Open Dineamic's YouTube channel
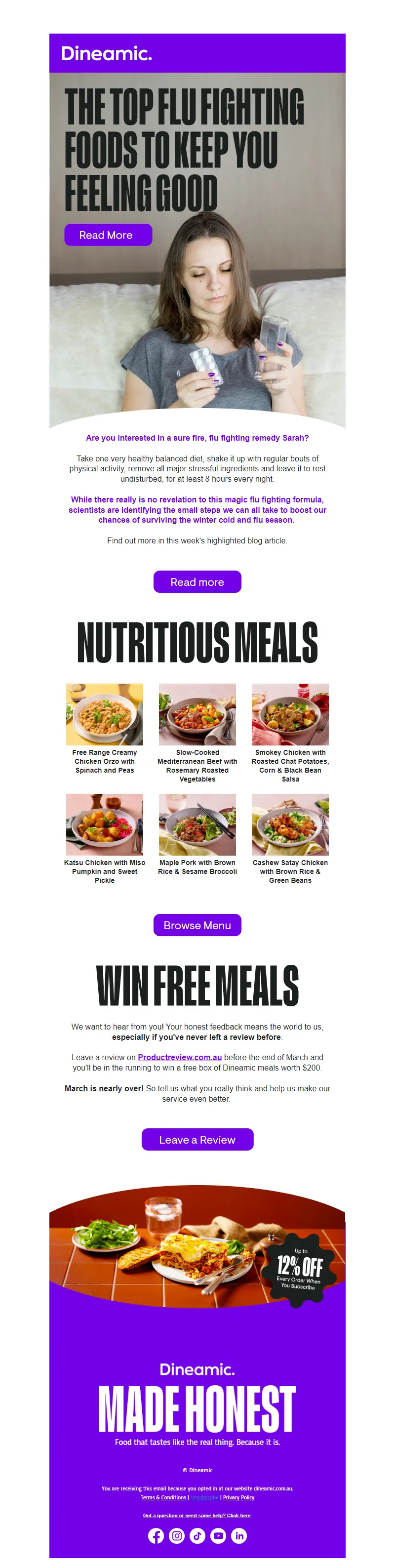Image resolution: width=395 pixels, height=1568 pixels. click(x=219, y=1536)
